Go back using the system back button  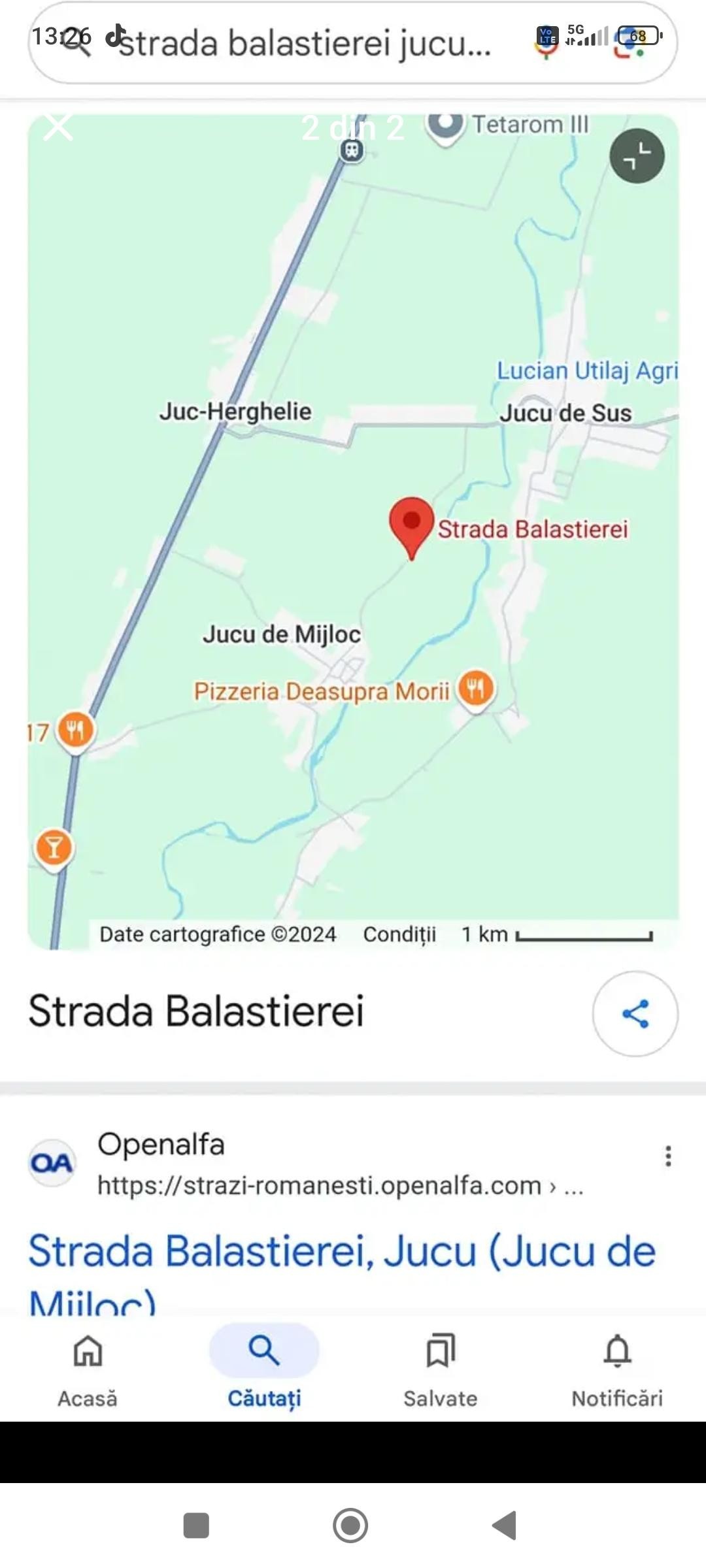(x=505, y=1526)
